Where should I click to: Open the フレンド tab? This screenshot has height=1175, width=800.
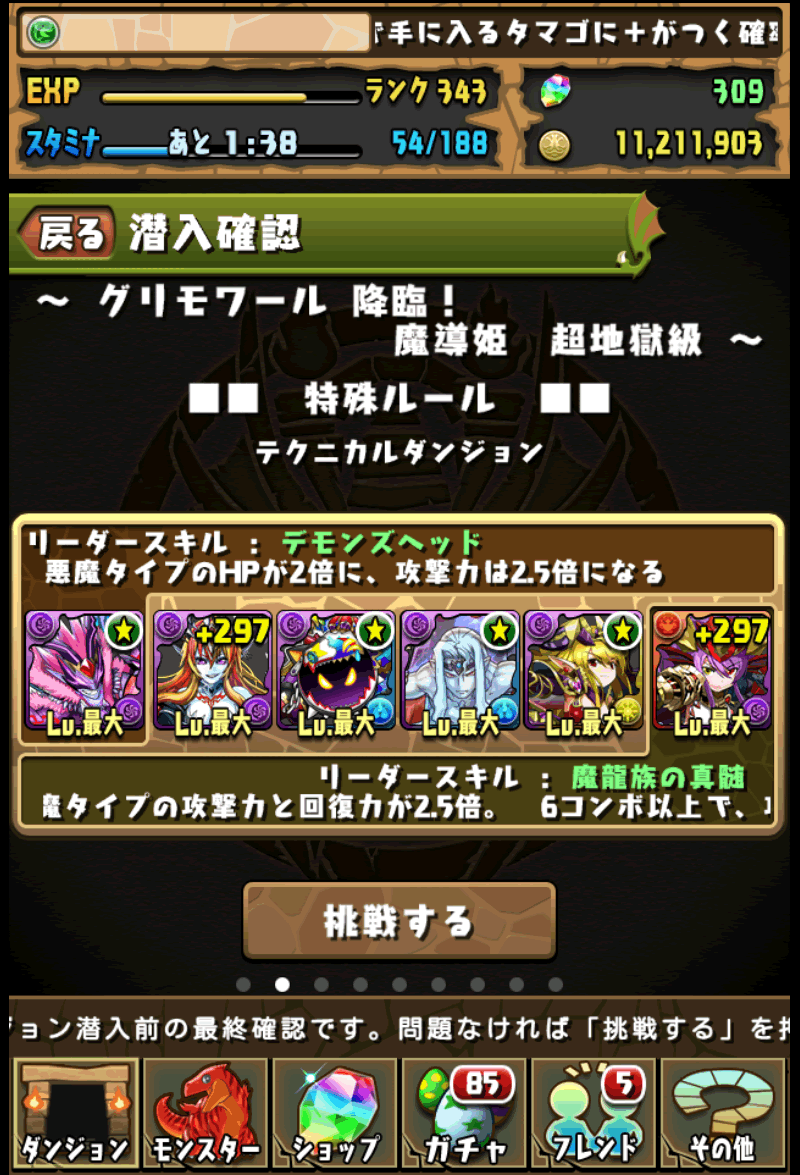[594, 1112]
